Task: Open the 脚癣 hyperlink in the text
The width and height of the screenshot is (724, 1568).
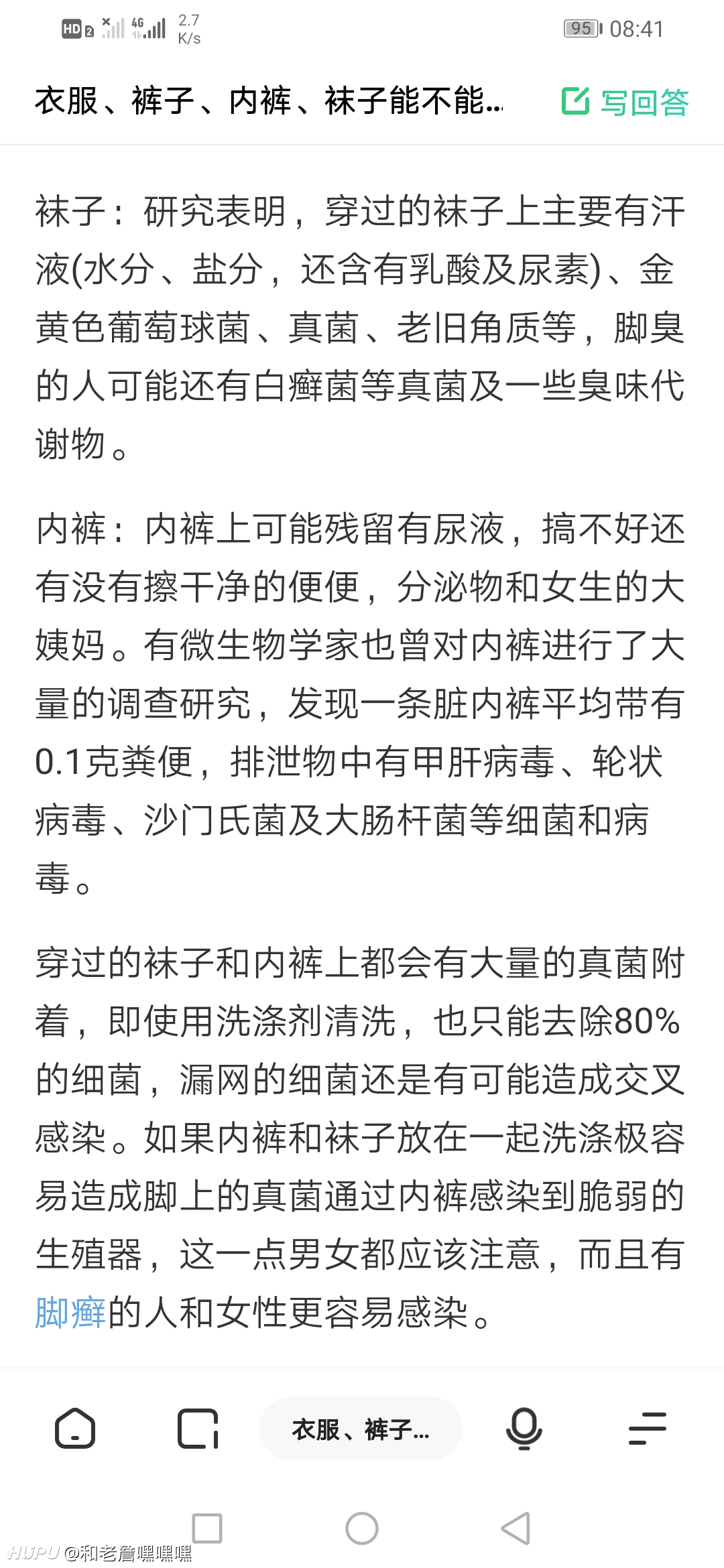Action: (x=70, y=1312)
